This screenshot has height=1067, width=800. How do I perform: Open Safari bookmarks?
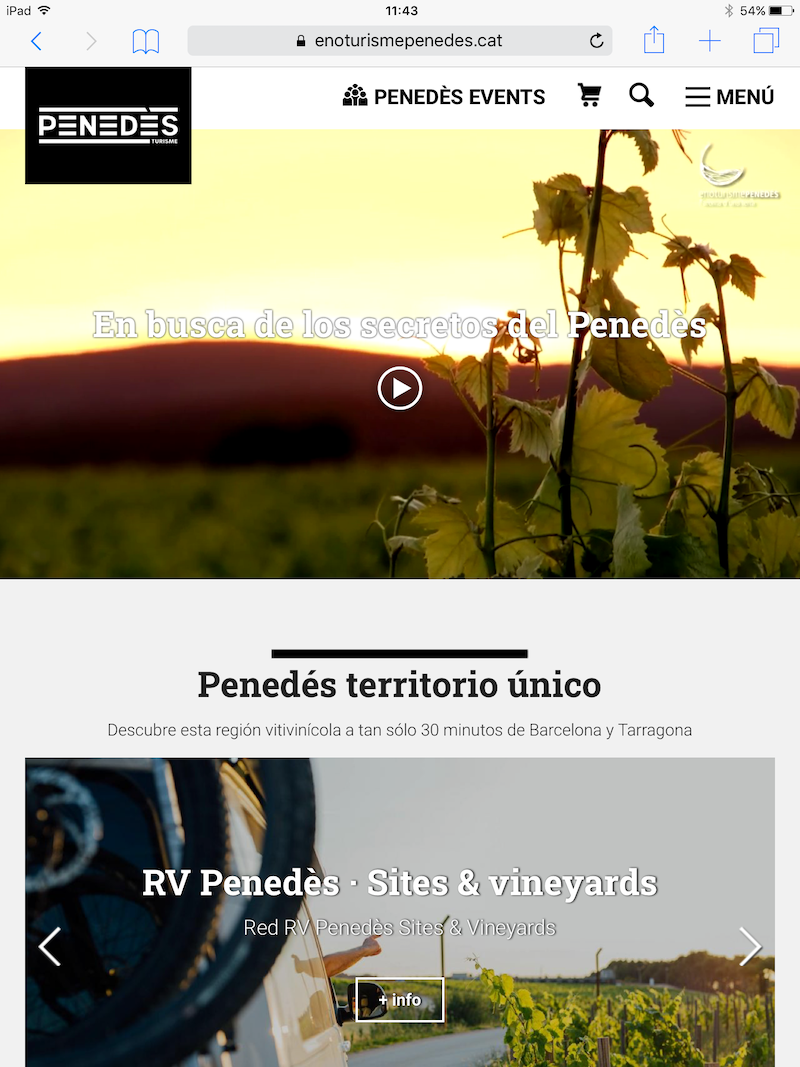coord(146,41)
